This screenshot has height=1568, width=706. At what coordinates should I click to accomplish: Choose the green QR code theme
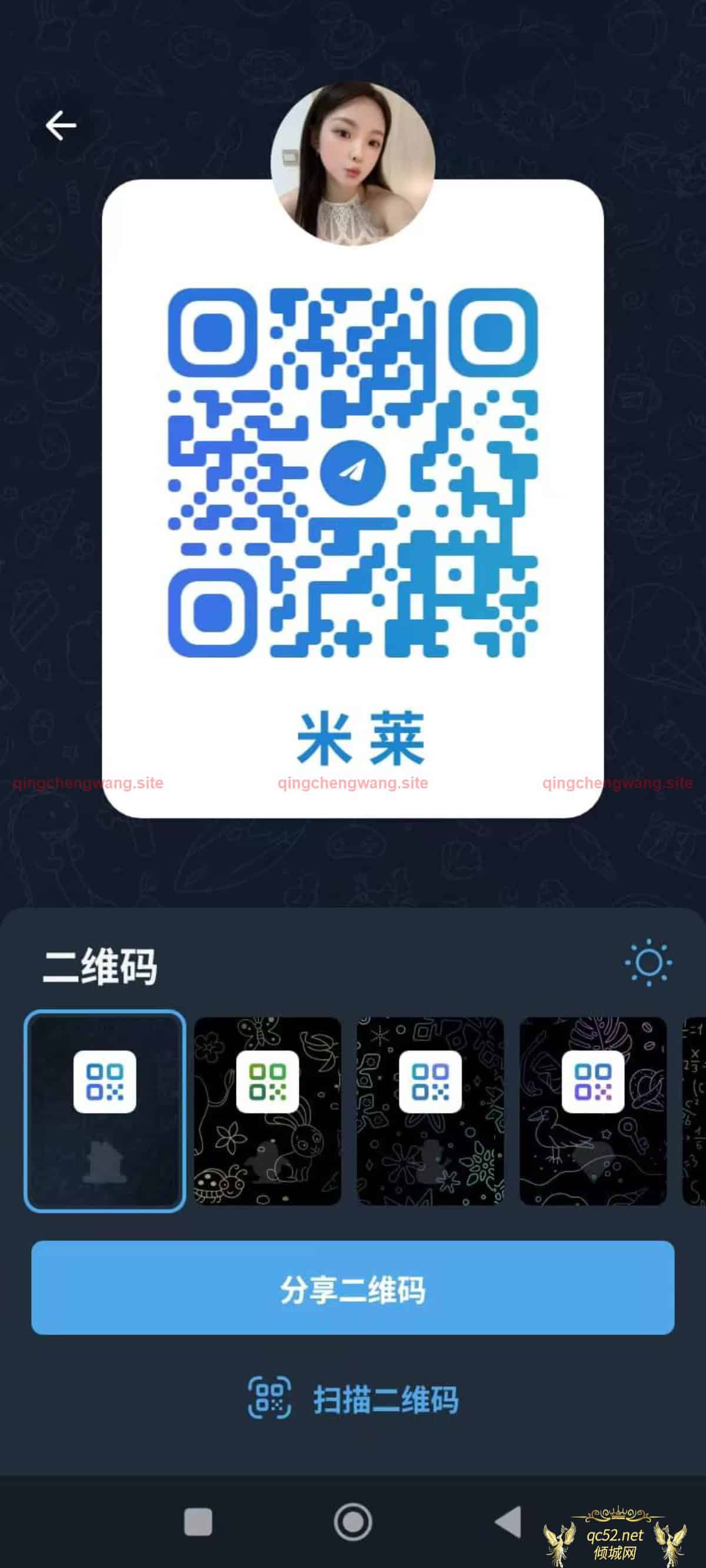268,1110
